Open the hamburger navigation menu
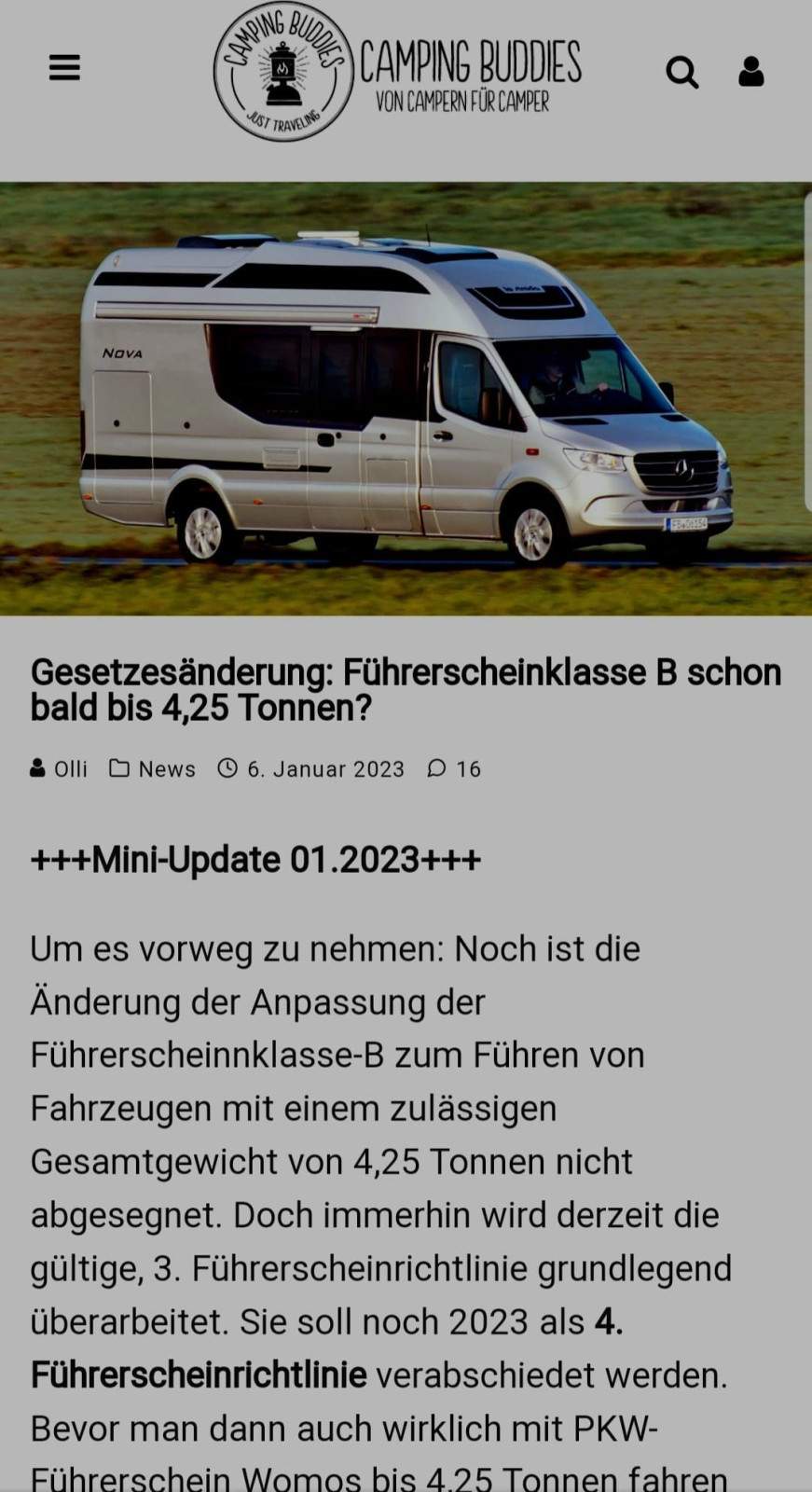This screenshot has width=812, height=1492. [x=63, y=67]
